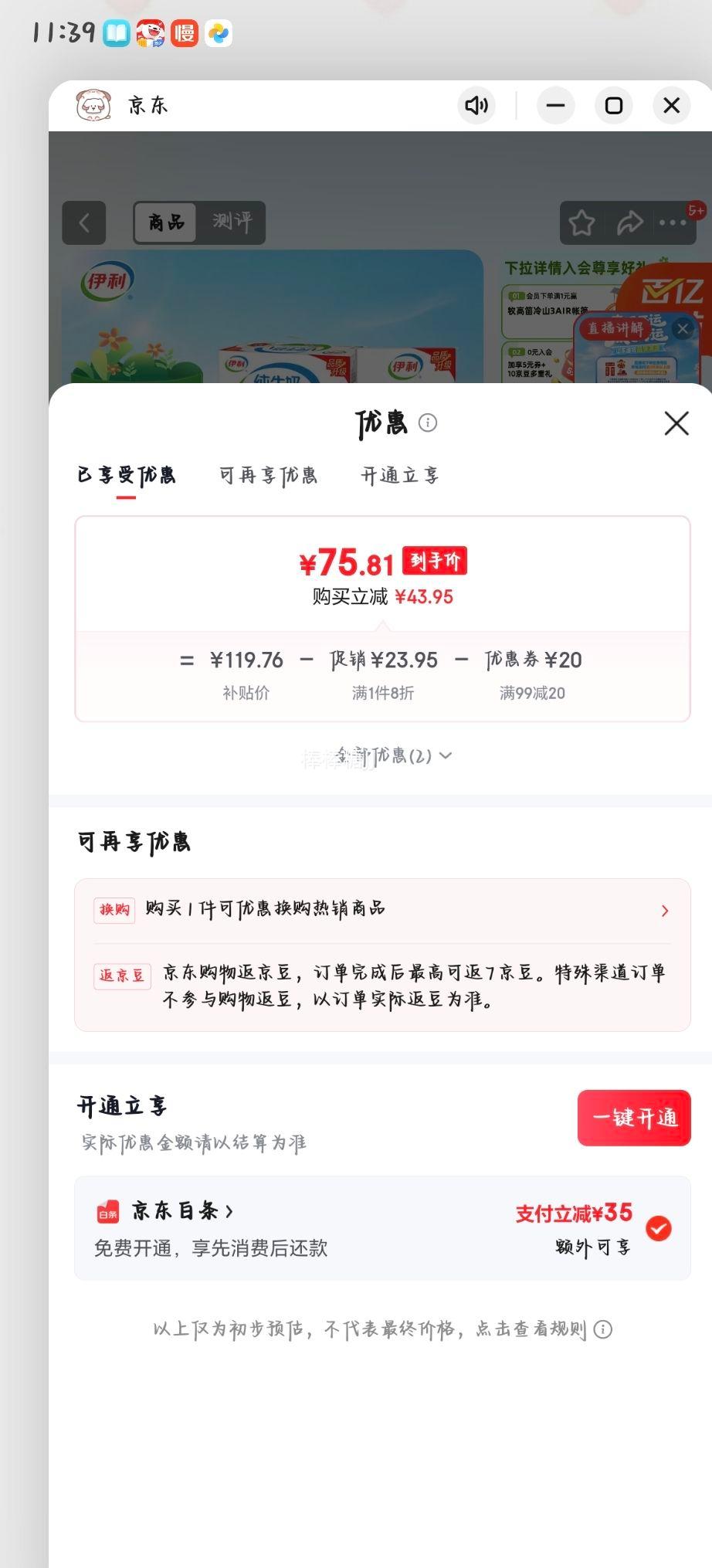
Task: Go back using the left arrow icon
Action: (x=84, y=222)
